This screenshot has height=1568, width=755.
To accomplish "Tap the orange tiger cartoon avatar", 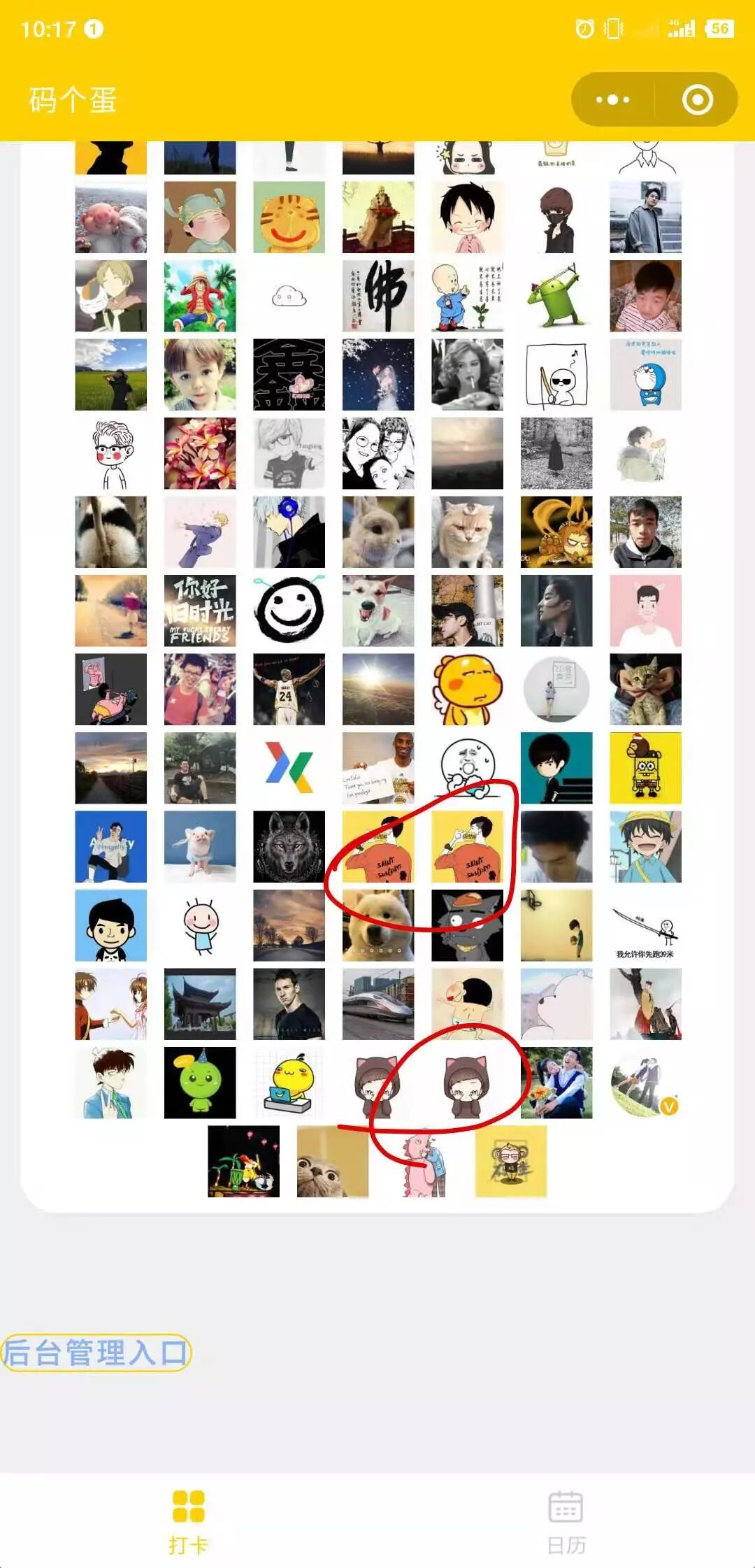I will point(289,218).
